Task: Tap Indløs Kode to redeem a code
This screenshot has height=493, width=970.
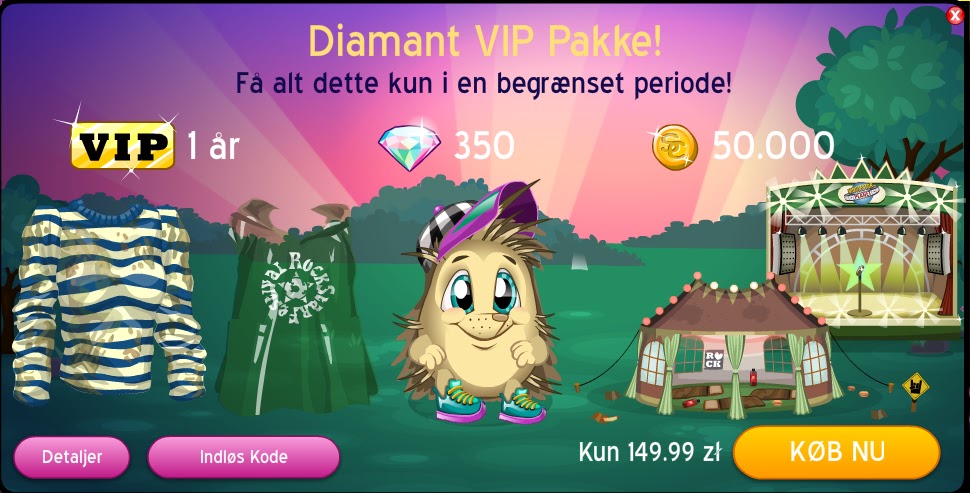Action: point(244,457)
